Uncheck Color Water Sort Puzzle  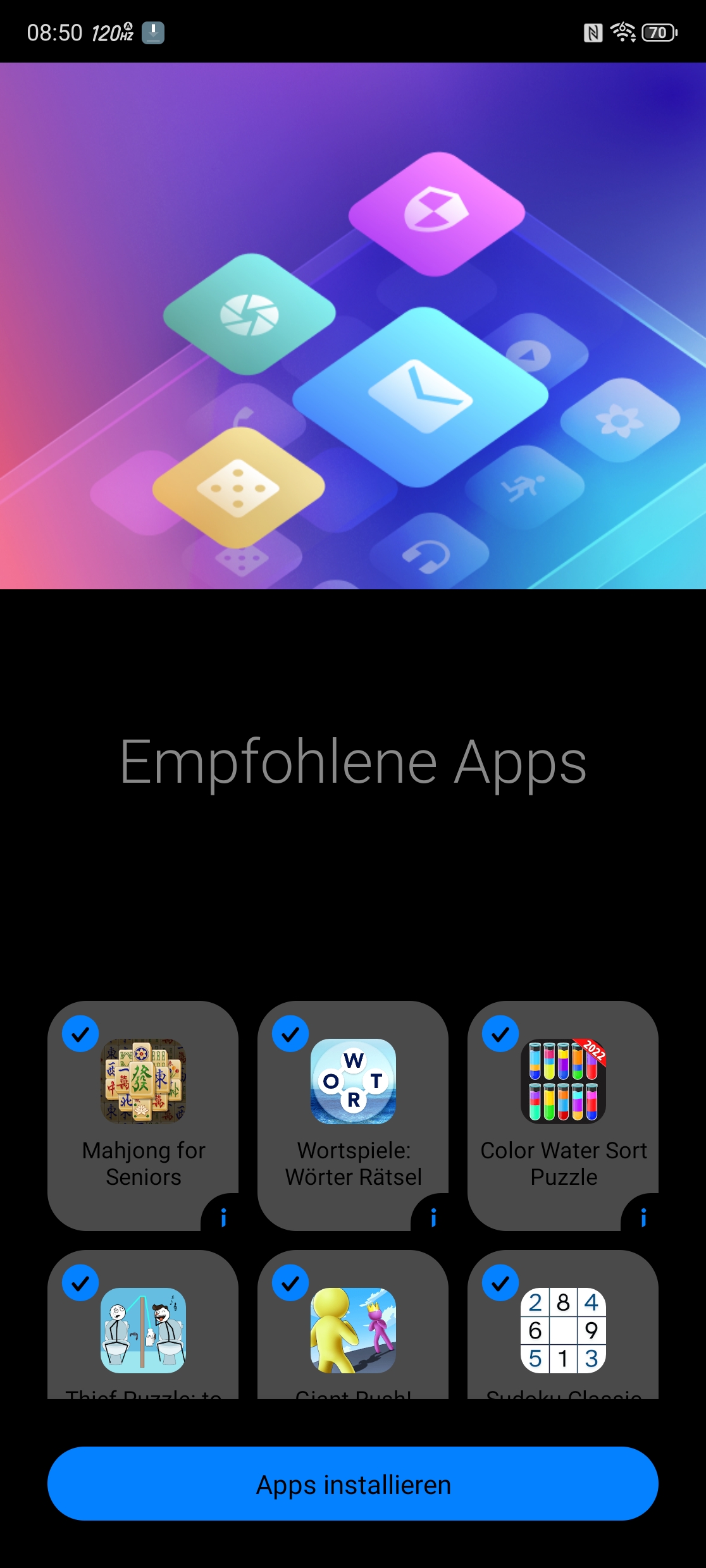point(500,1034)
